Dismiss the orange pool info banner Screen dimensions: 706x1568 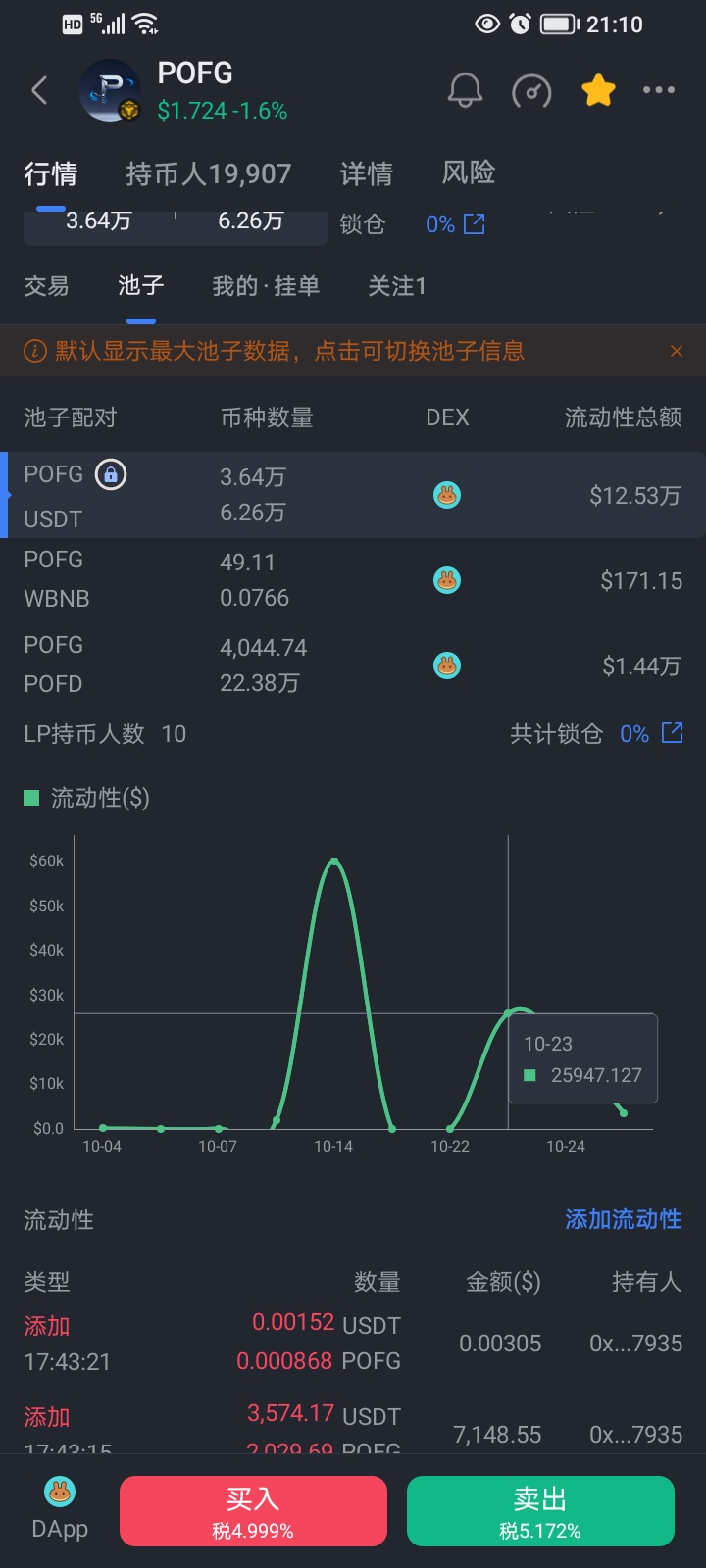click(x=676, y=351)
